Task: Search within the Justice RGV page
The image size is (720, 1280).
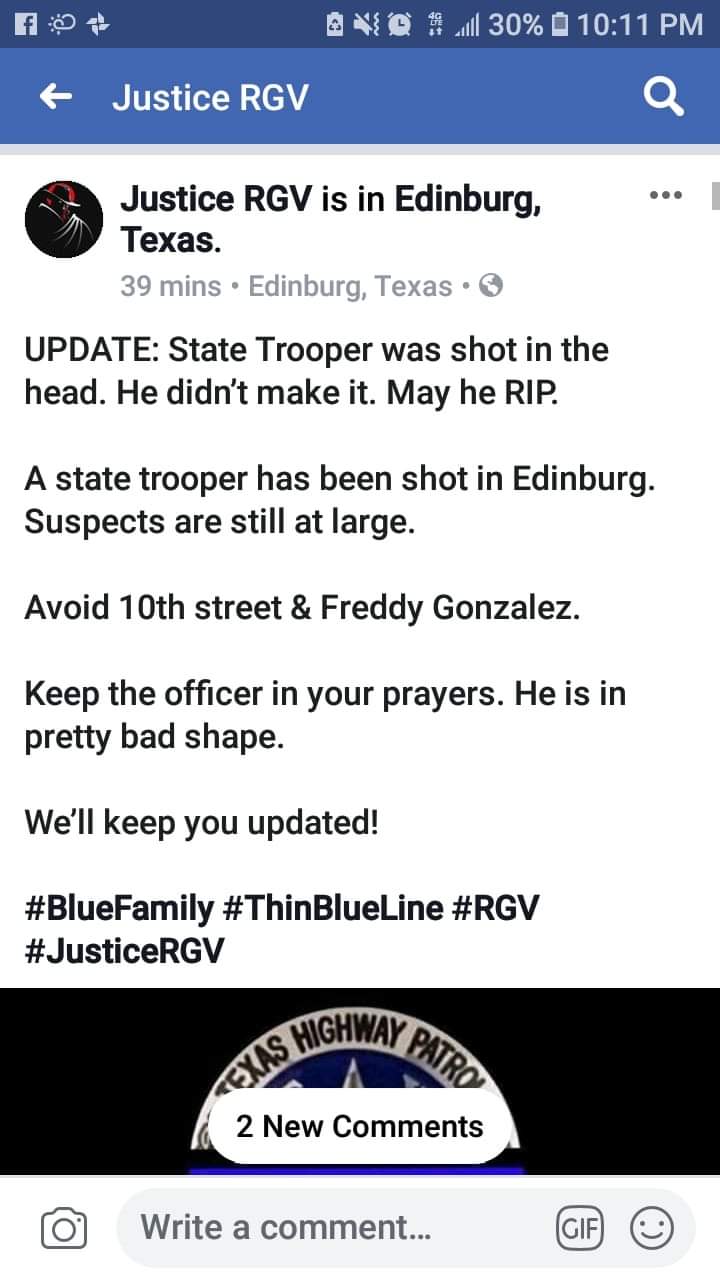Action: pos(662,97)
